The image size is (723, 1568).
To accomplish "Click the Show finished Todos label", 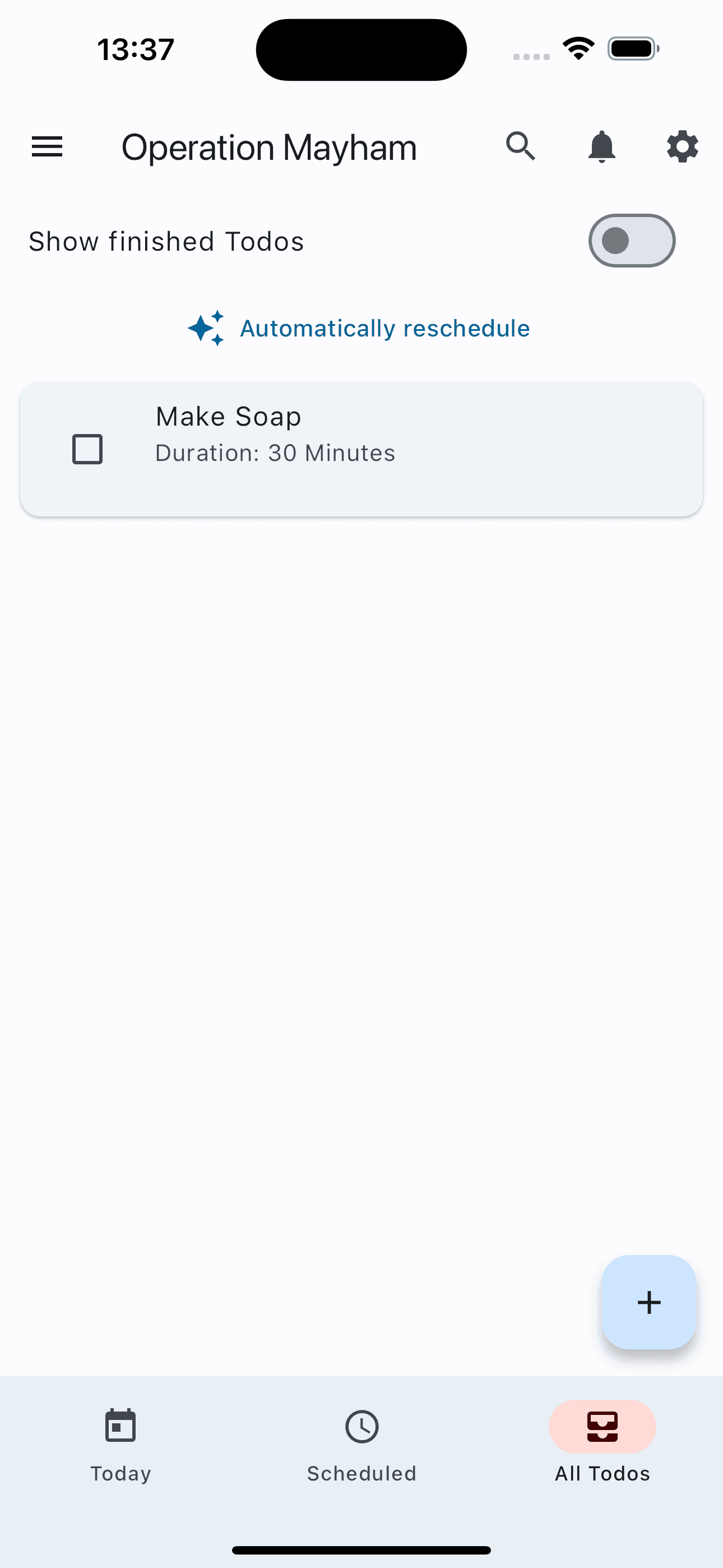I will [x=166, y=241].
